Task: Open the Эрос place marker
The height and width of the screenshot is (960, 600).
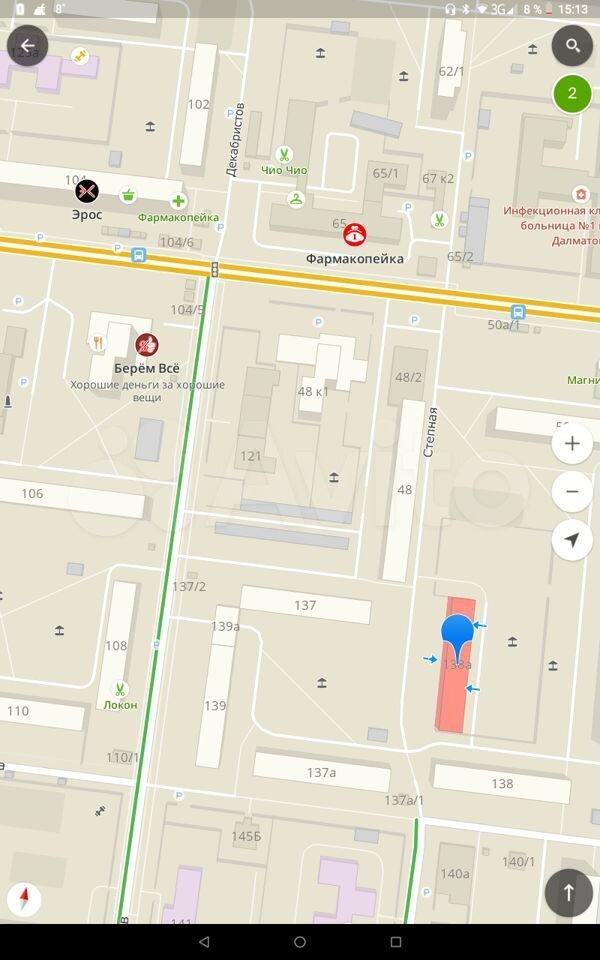Action: (x=87, y=192)
